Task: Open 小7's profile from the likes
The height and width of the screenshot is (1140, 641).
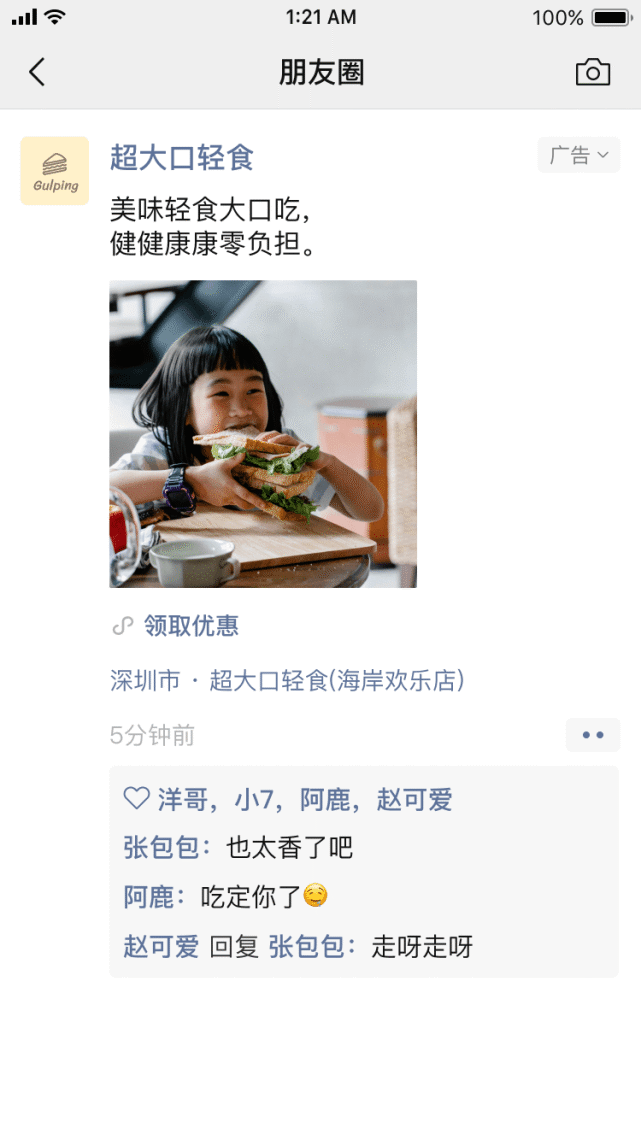Action: tap(254, 799)
